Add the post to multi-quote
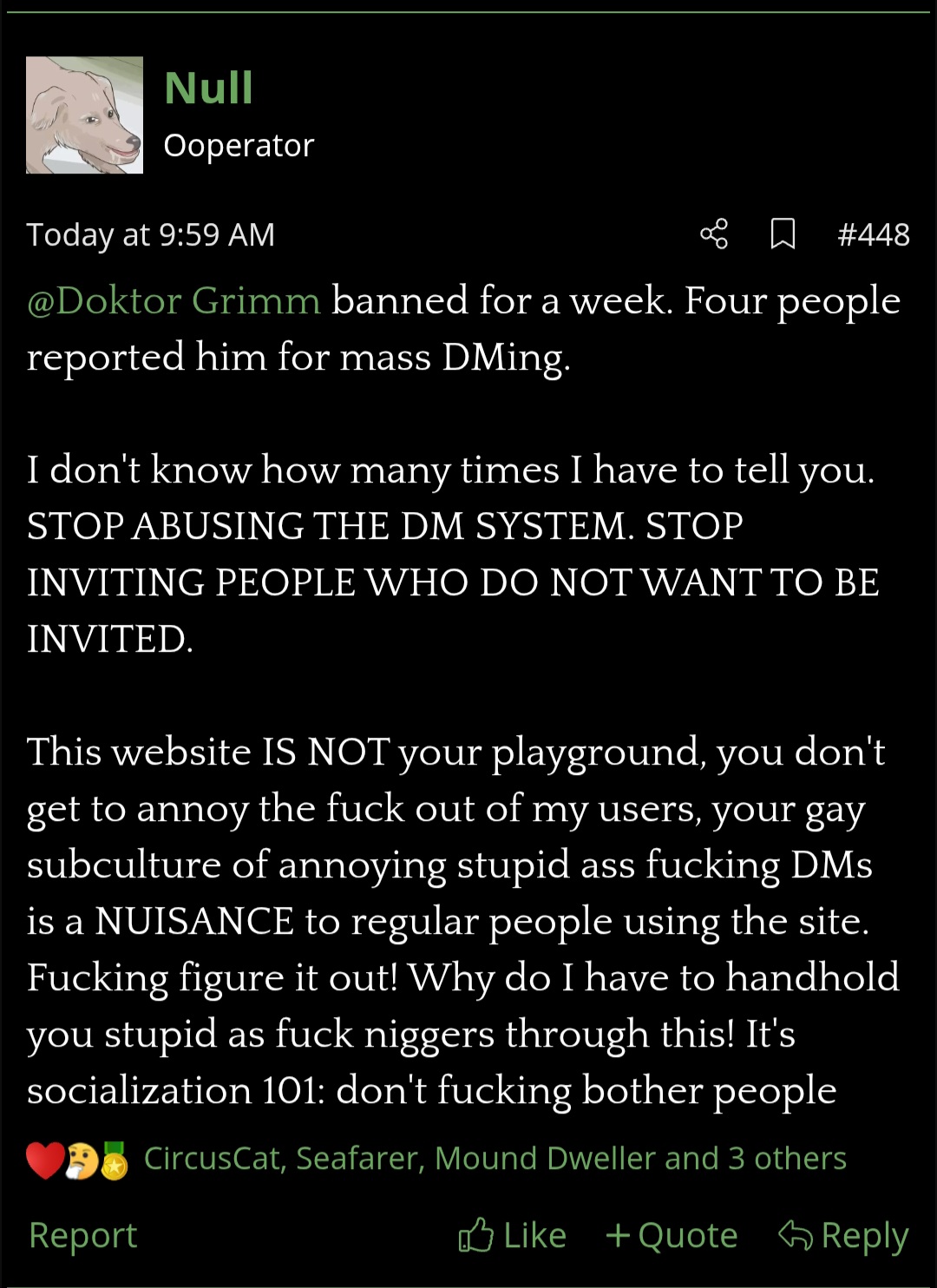The height and width of the screenshot is (1288, 937). tap(672, 1235)
